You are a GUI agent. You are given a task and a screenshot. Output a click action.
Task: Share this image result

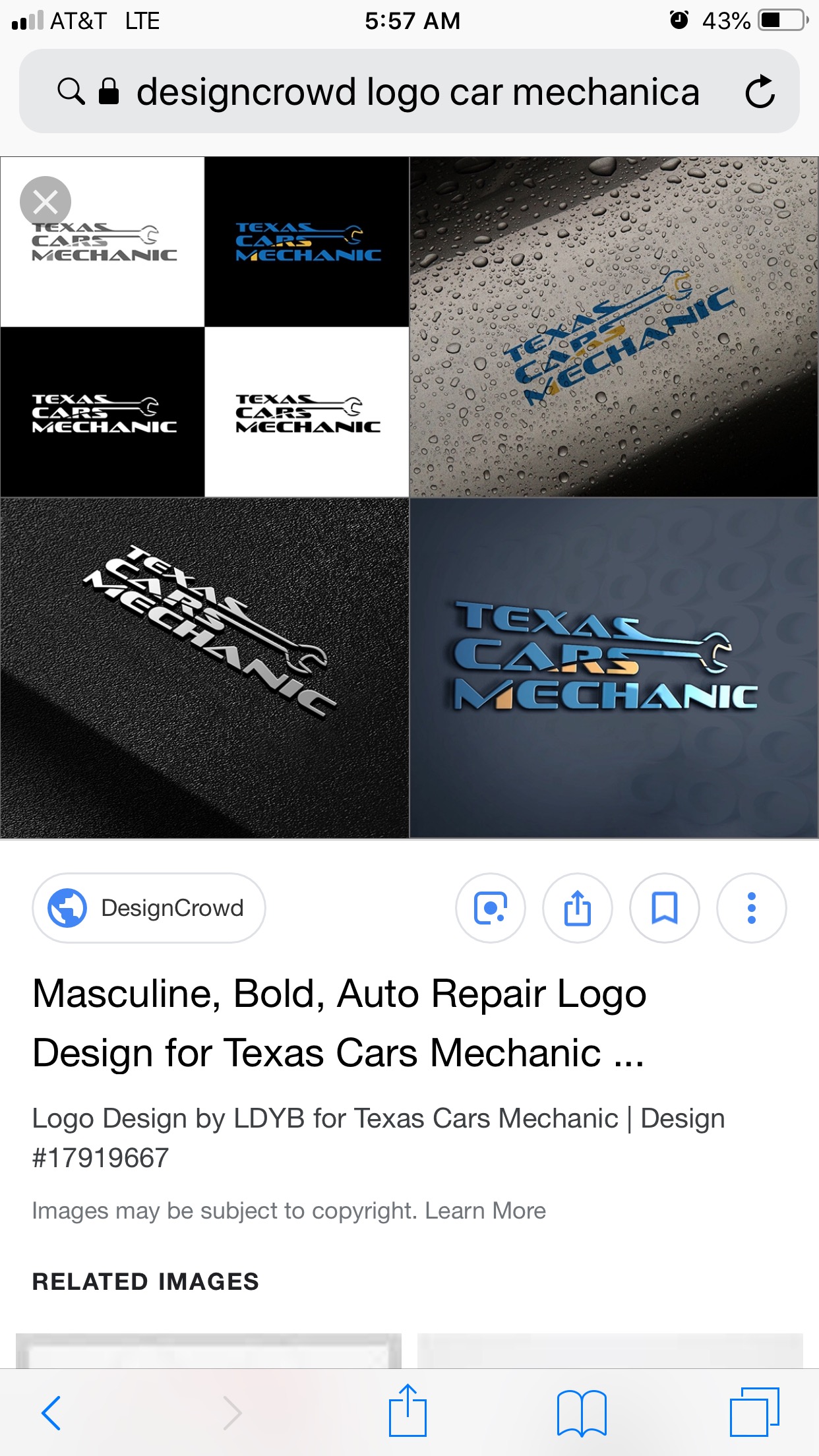pos(578,908)
